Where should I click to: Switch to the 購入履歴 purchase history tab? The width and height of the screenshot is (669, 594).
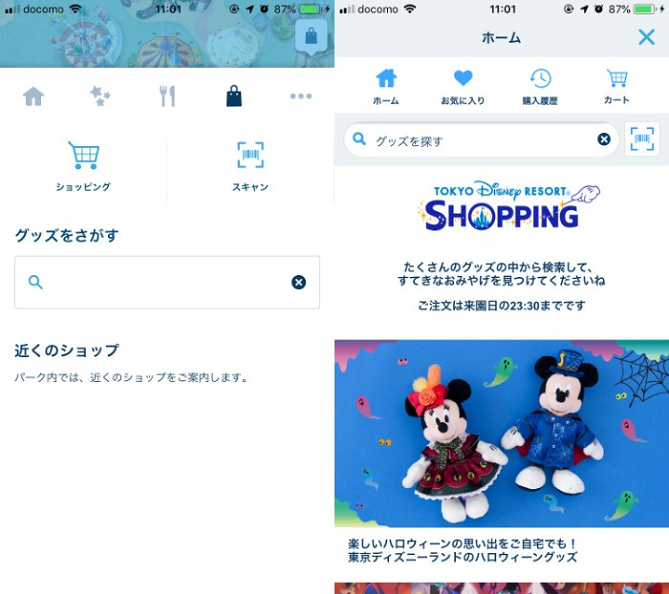(540, 86)
